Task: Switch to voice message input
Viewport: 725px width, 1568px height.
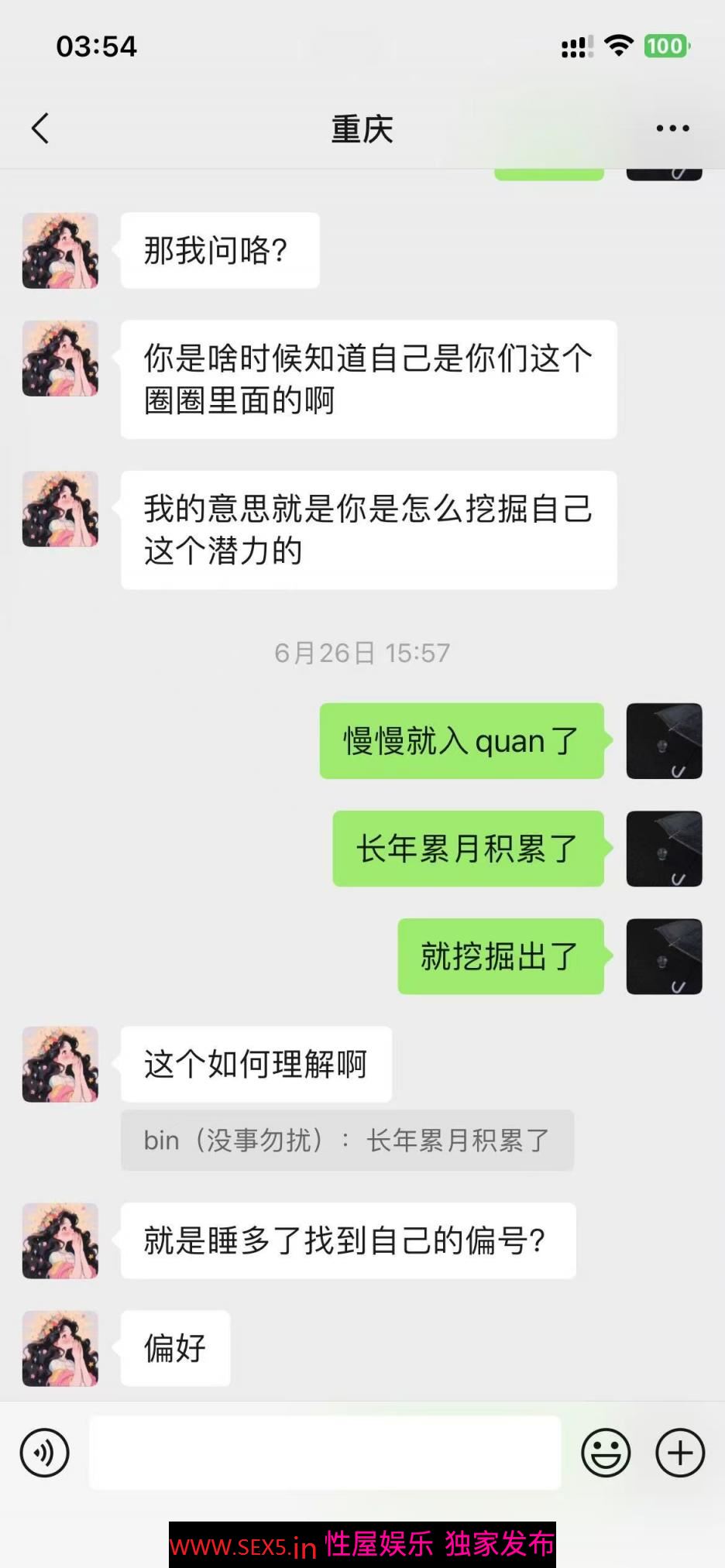Action: pos(45,1453)
